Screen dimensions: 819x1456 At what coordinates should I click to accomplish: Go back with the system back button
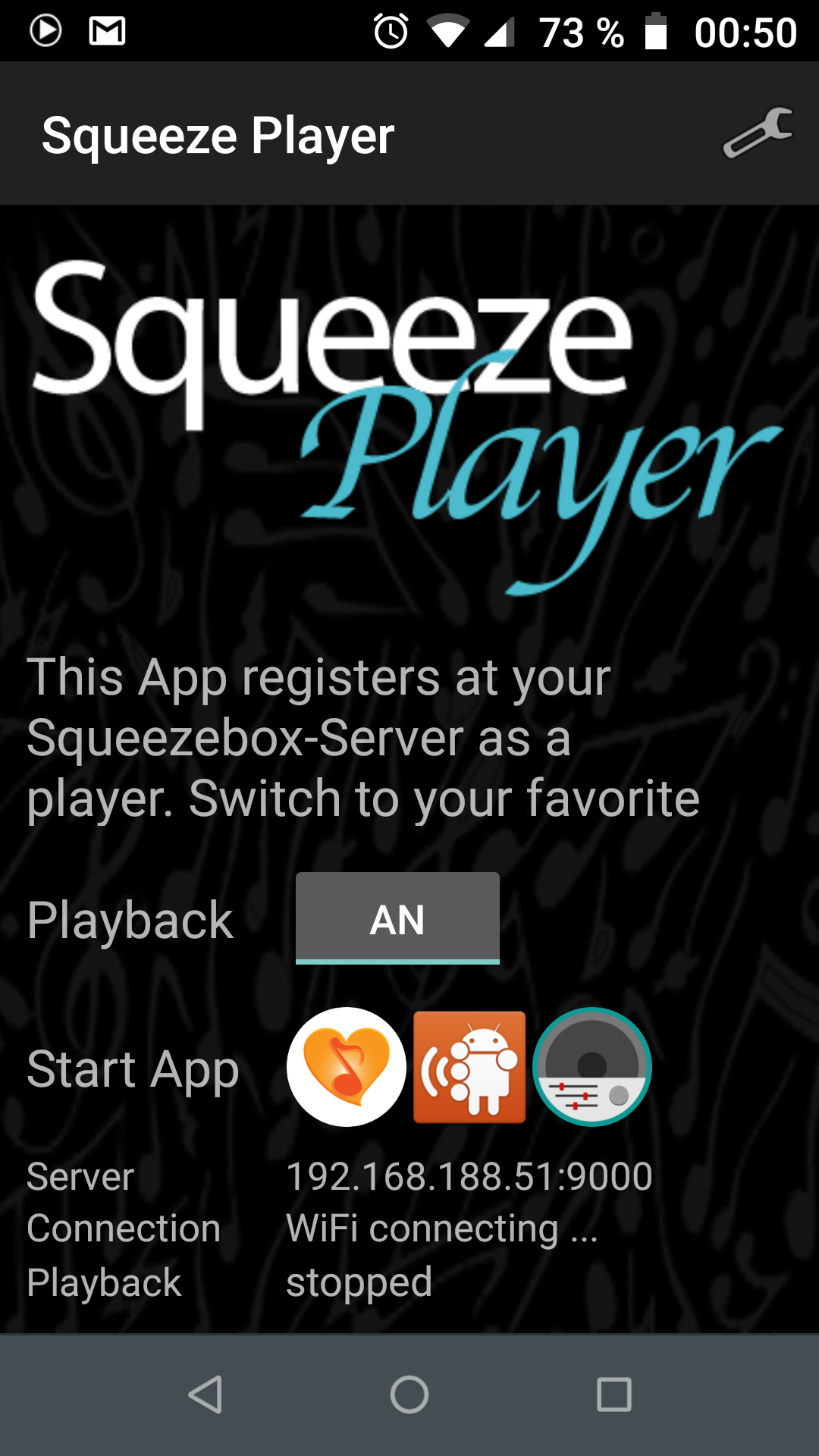pos(205,1395)
